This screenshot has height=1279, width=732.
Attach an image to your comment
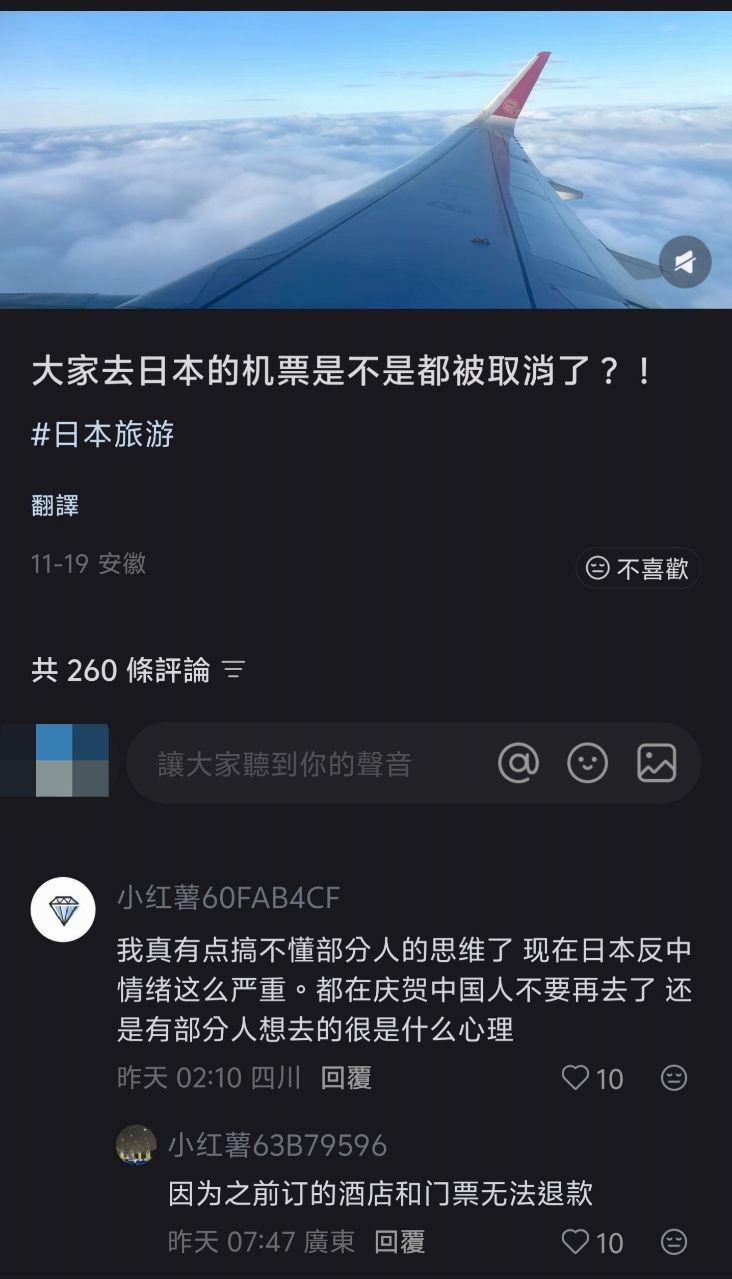point(656,763)
